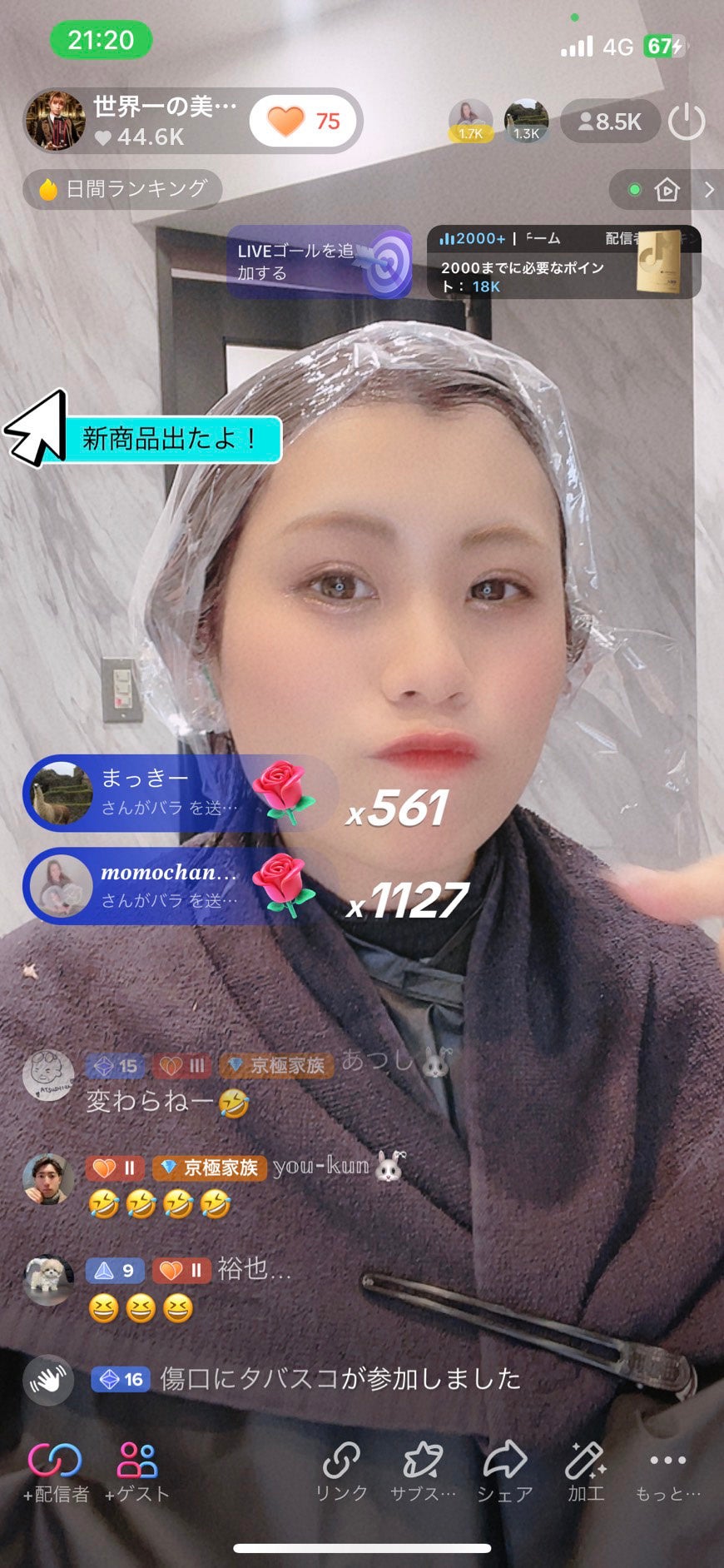The width and height of the screenshot is (724, 1568).
Task: Open the リンク option
Action: click(341, 1472)
